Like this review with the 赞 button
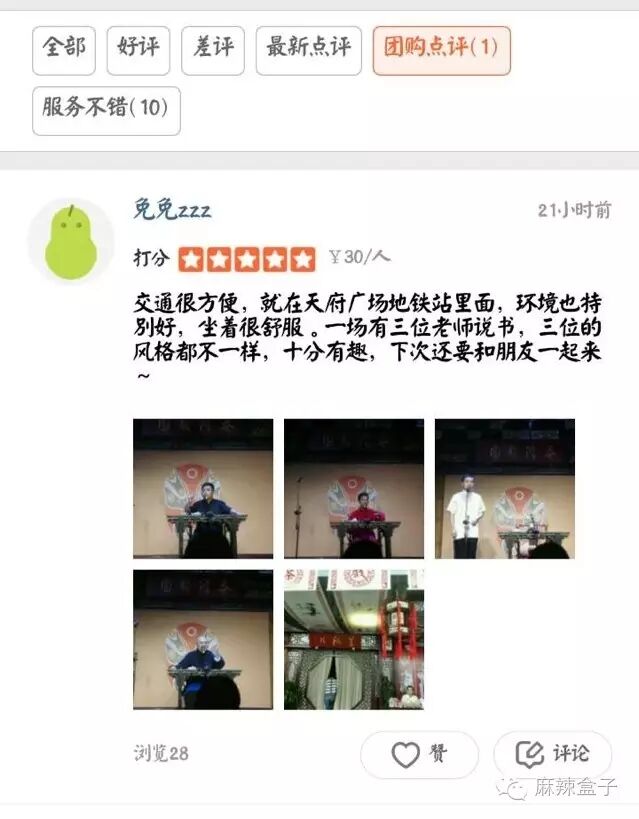Viewport: 639px width, 819px height. coord(419,754)
